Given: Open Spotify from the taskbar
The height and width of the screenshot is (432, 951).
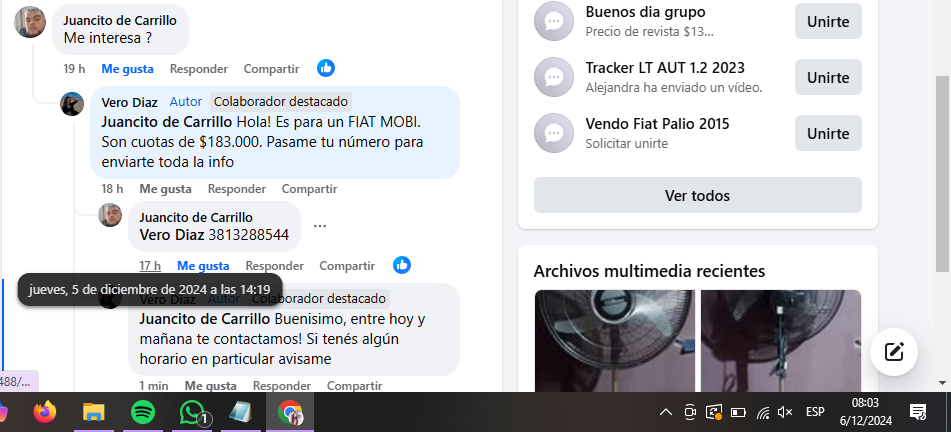Looking at the screenshot, I should (x=143, y=412).
